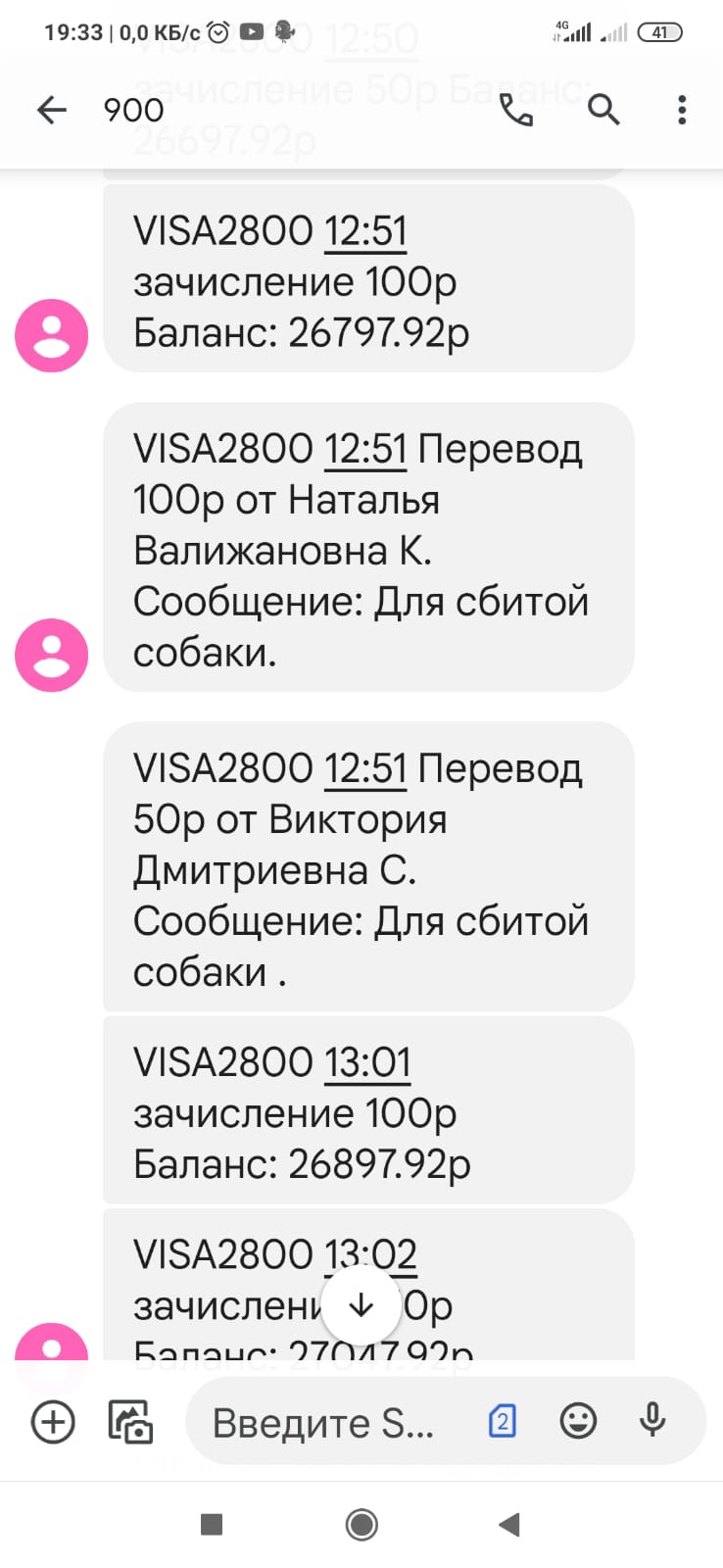Jump to latest messages with the down arrow
This screenshot has width=723, height=1568.
(x=361, y=1304)
